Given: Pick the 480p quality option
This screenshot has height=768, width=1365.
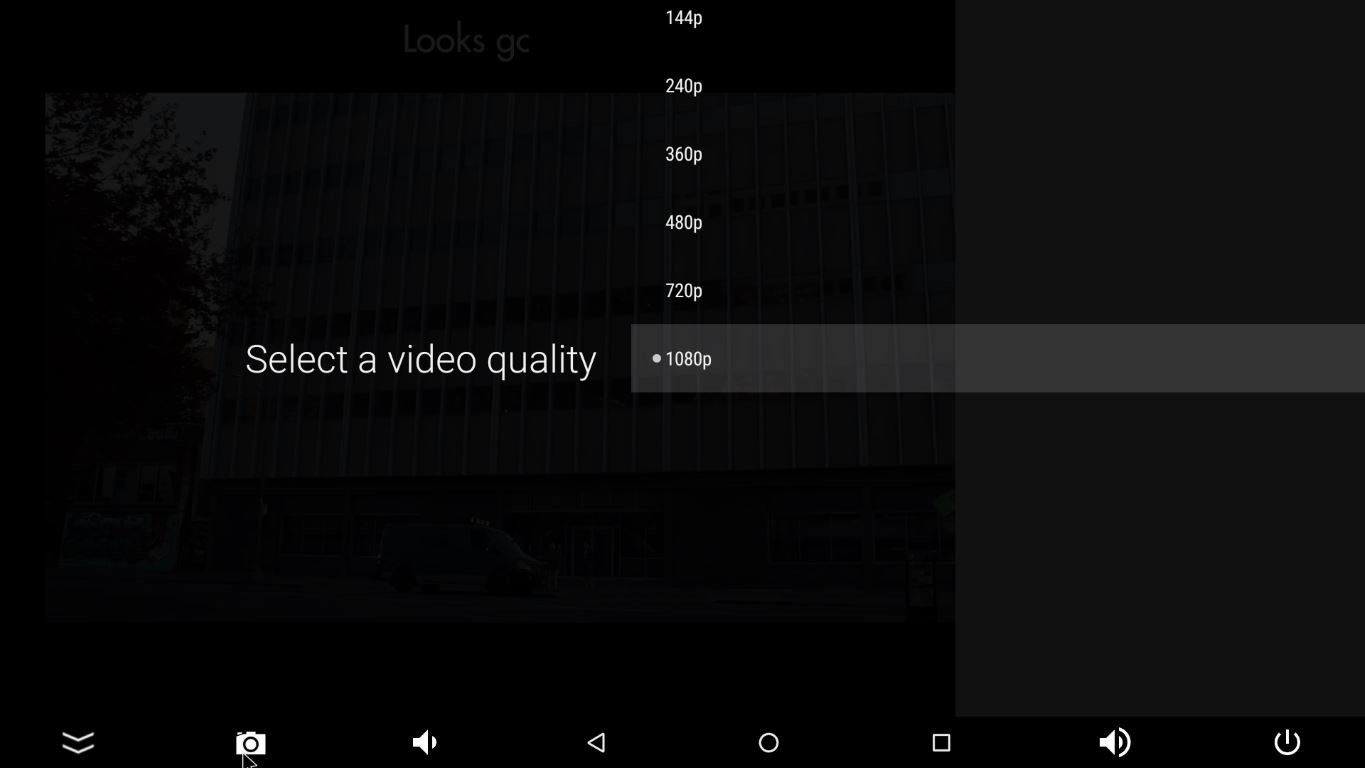Looking at the screenshot, I should pyautogui.click(x=684, y=222).
